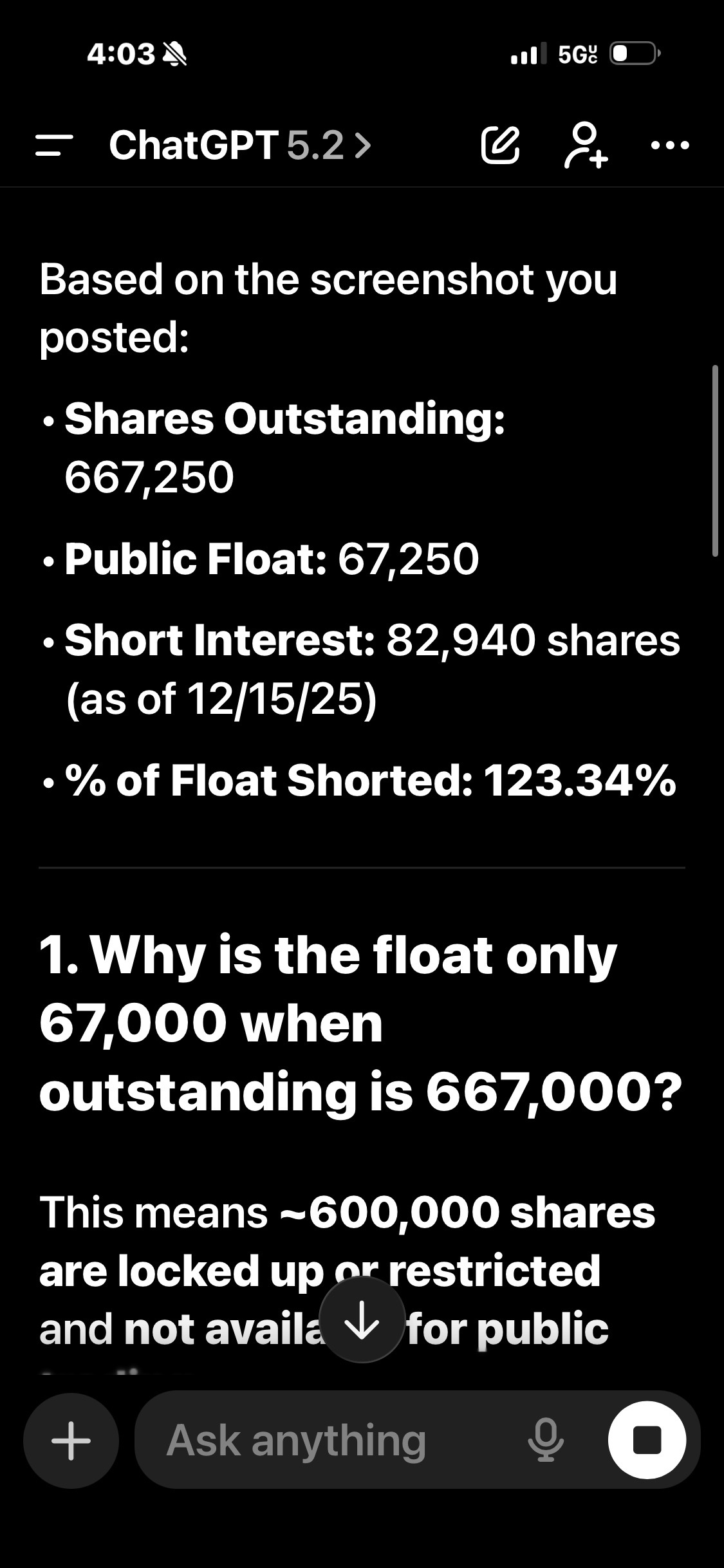Open the sidebar menu
The image size is (724, 1568).
coord(53,145)
